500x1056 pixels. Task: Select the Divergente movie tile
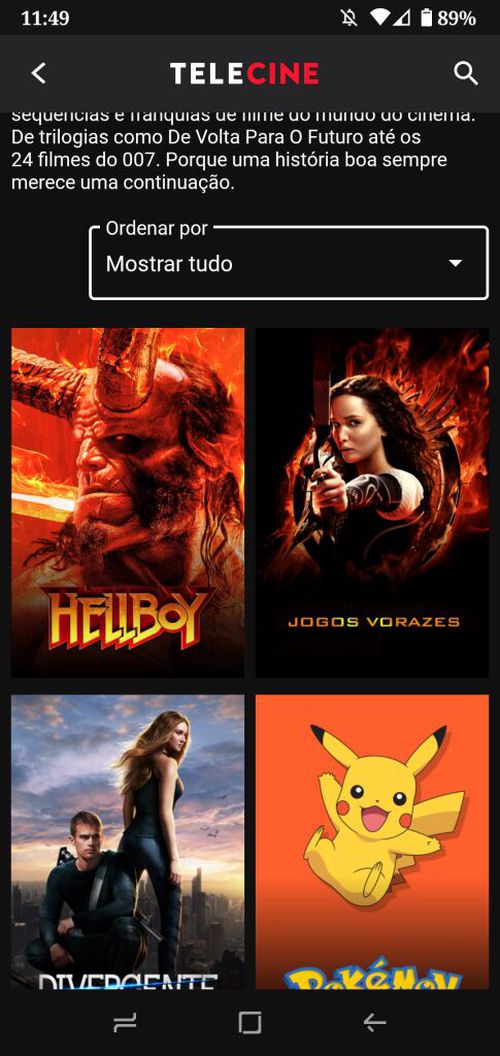128,842
